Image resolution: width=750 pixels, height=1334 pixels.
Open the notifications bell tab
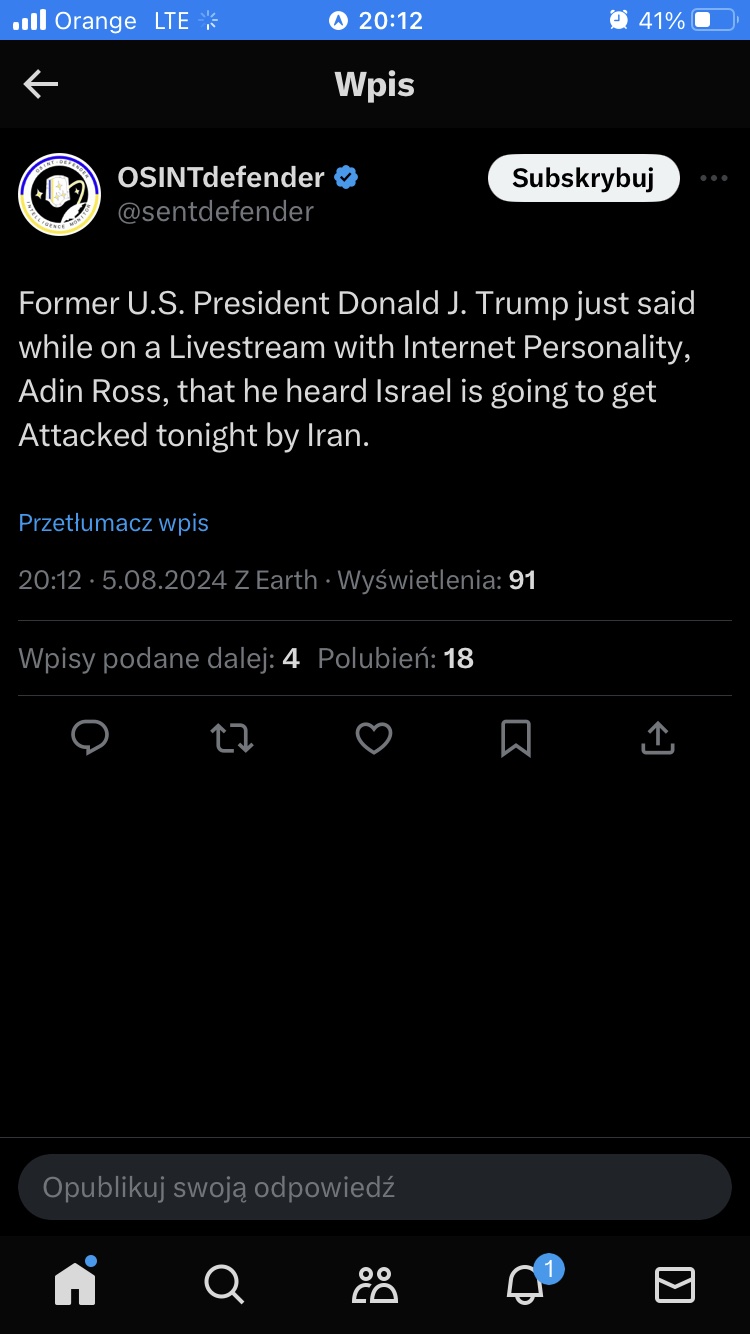pos(526,1284)
